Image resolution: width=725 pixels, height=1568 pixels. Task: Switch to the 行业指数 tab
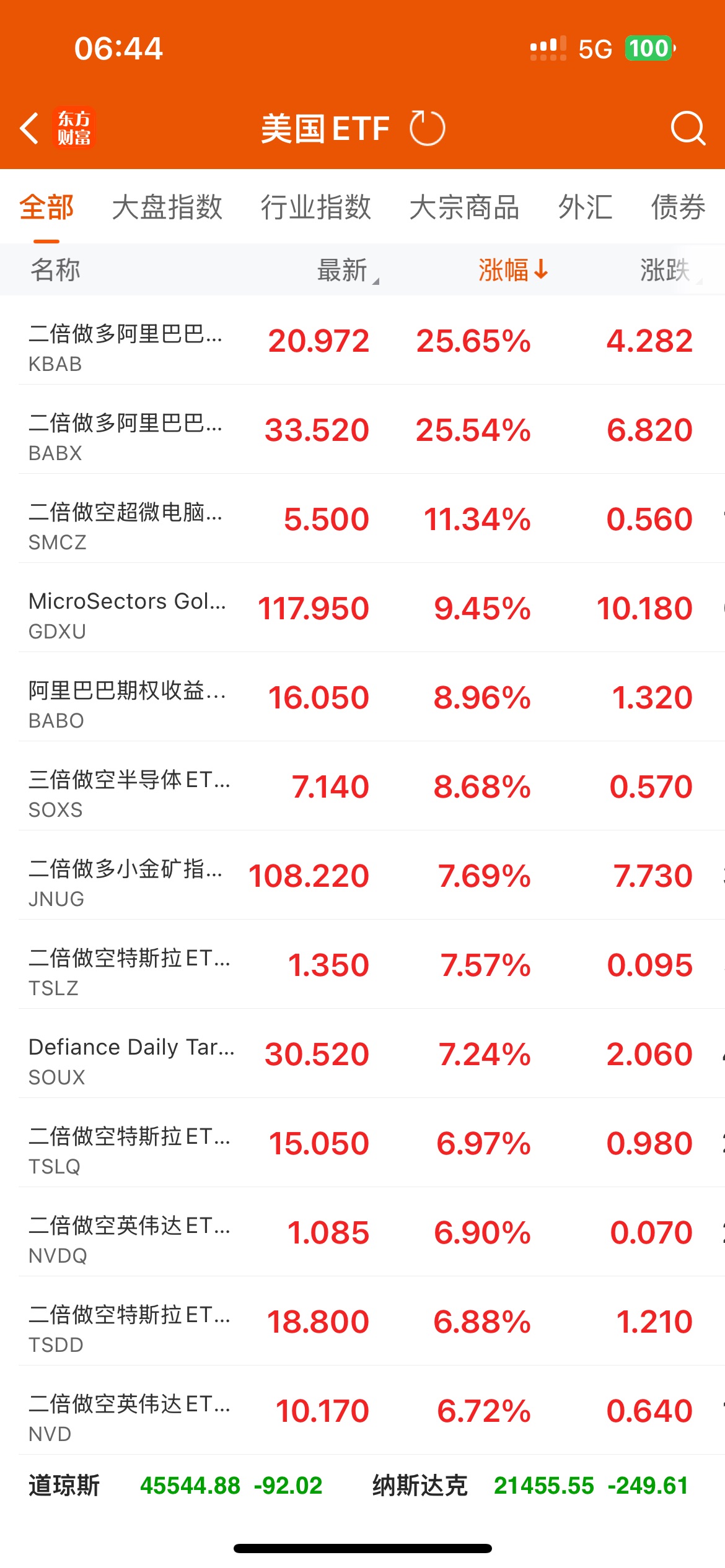[315, 207]
